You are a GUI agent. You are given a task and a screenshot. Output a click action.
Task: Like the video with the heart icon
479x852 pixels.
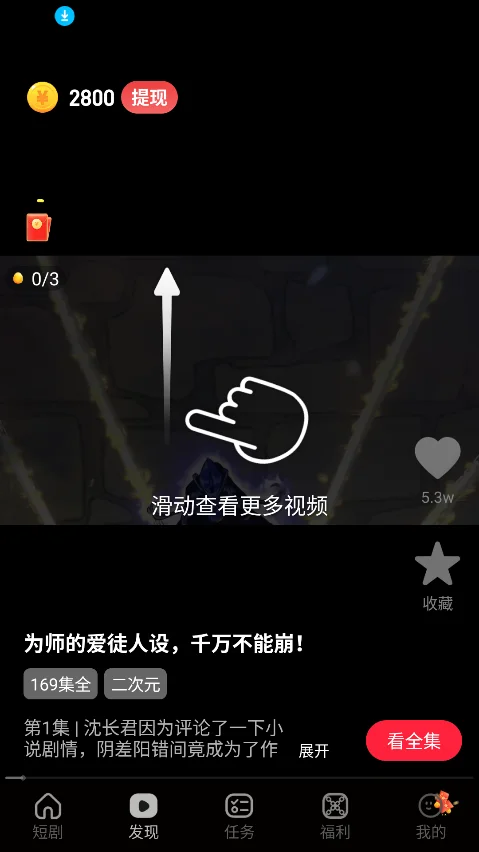pyautogui.click(x=438, y=458)
